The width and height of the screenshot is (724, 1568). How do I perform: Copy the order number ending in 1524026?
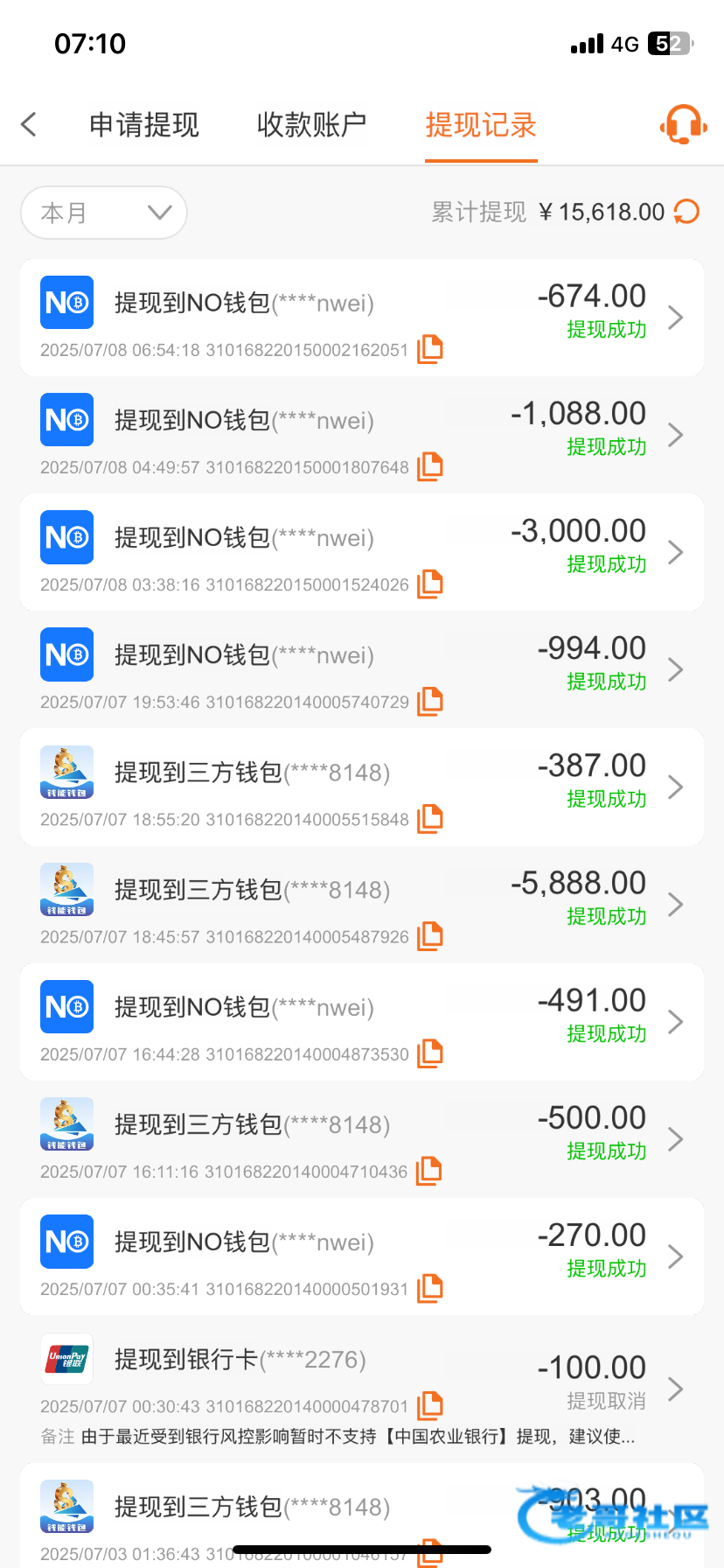(430, 584)
